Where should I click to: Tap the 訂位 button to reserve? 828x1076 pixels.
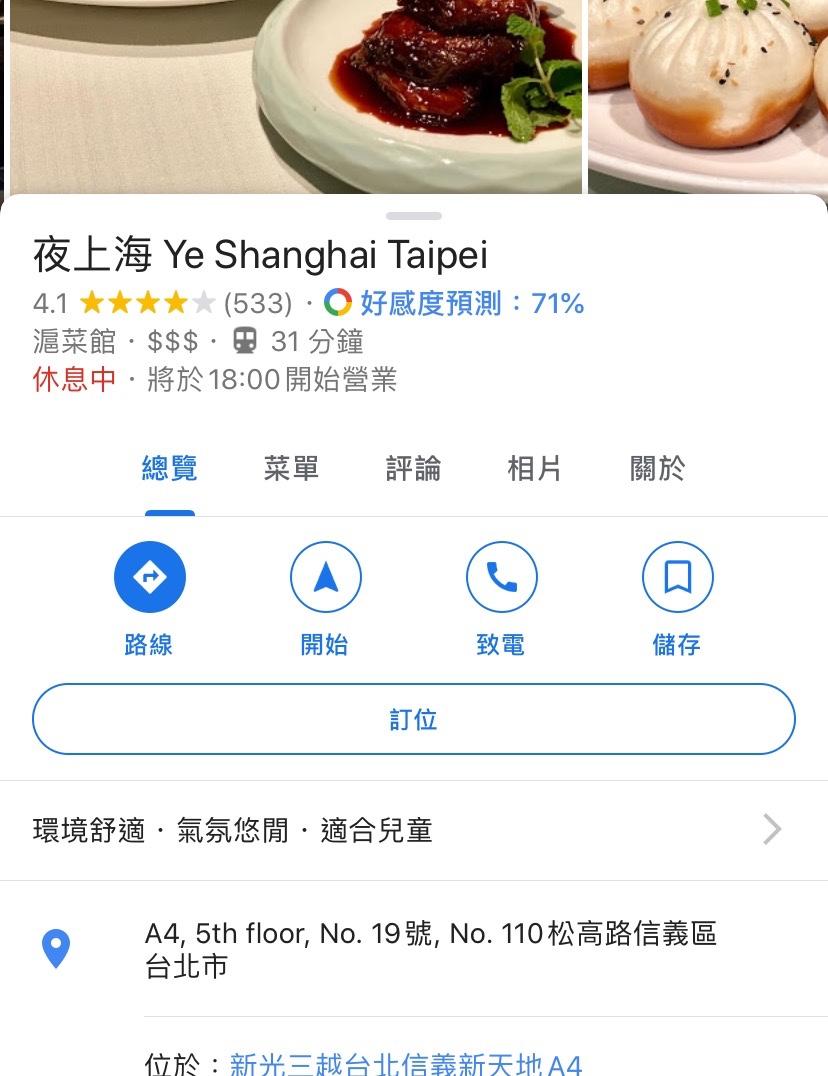click(414, 719)
